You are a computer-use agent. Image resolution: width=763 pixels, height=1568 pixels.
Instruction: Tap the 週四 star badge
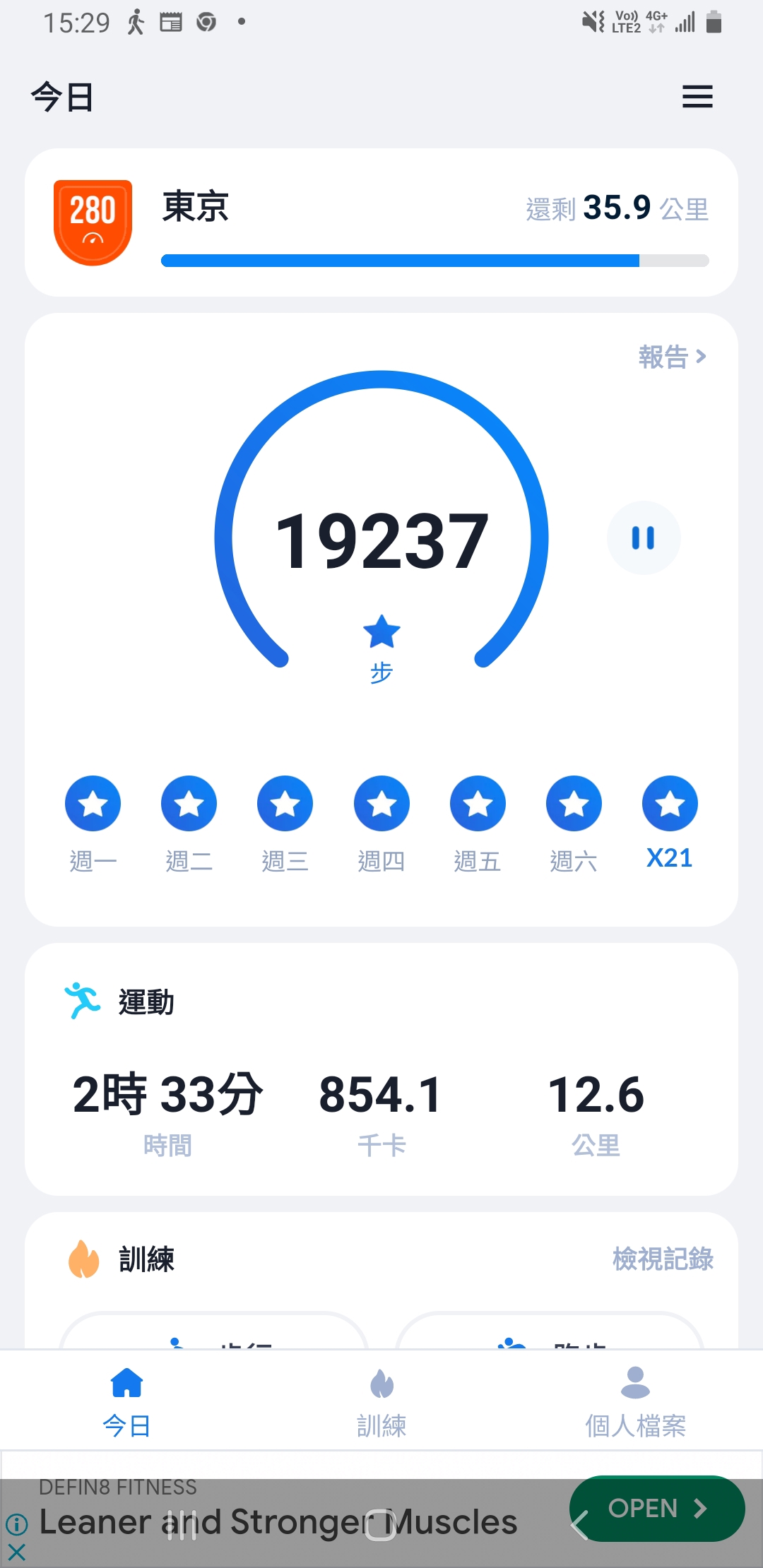[381, 804]
